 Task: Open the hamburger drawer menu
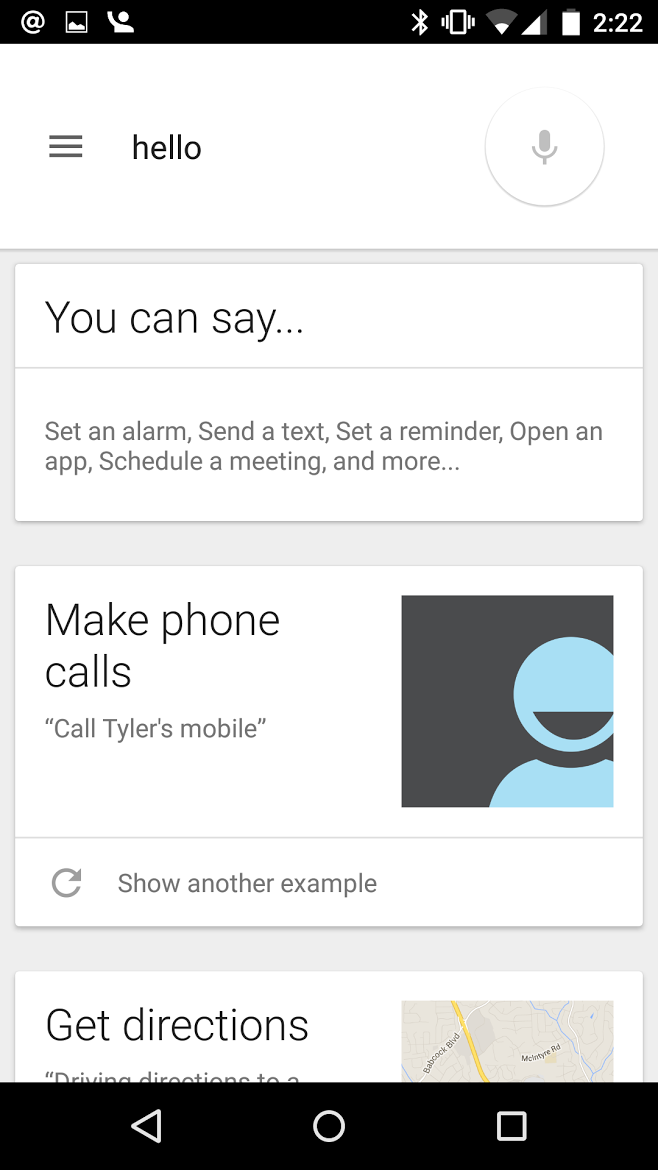pos(66,148)
